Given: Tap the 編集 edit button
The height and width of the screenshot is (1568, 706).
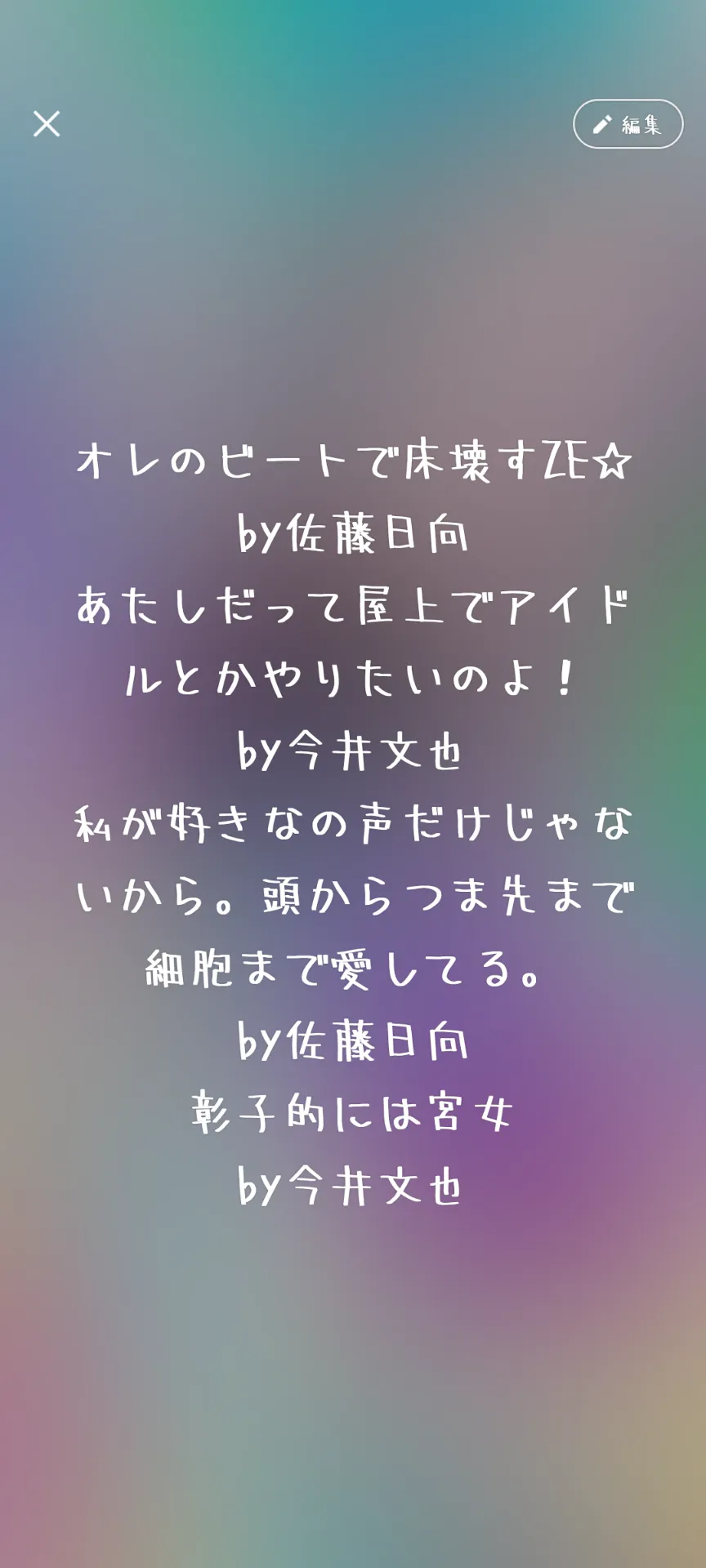Looking at the screenshot, I should coord(628,124).
